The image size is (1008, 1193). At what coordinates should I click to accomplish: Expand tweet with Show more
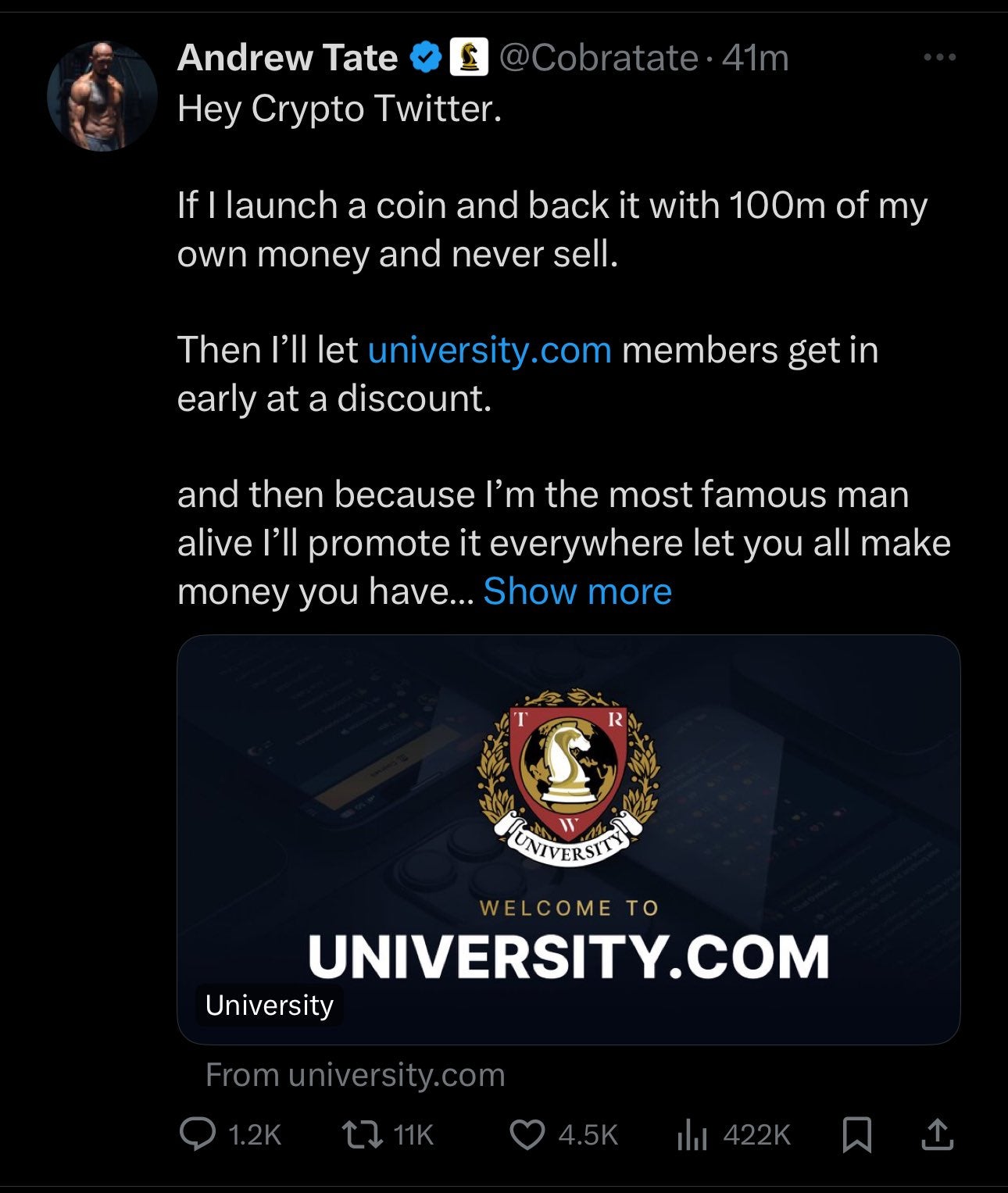coord(577,591)
